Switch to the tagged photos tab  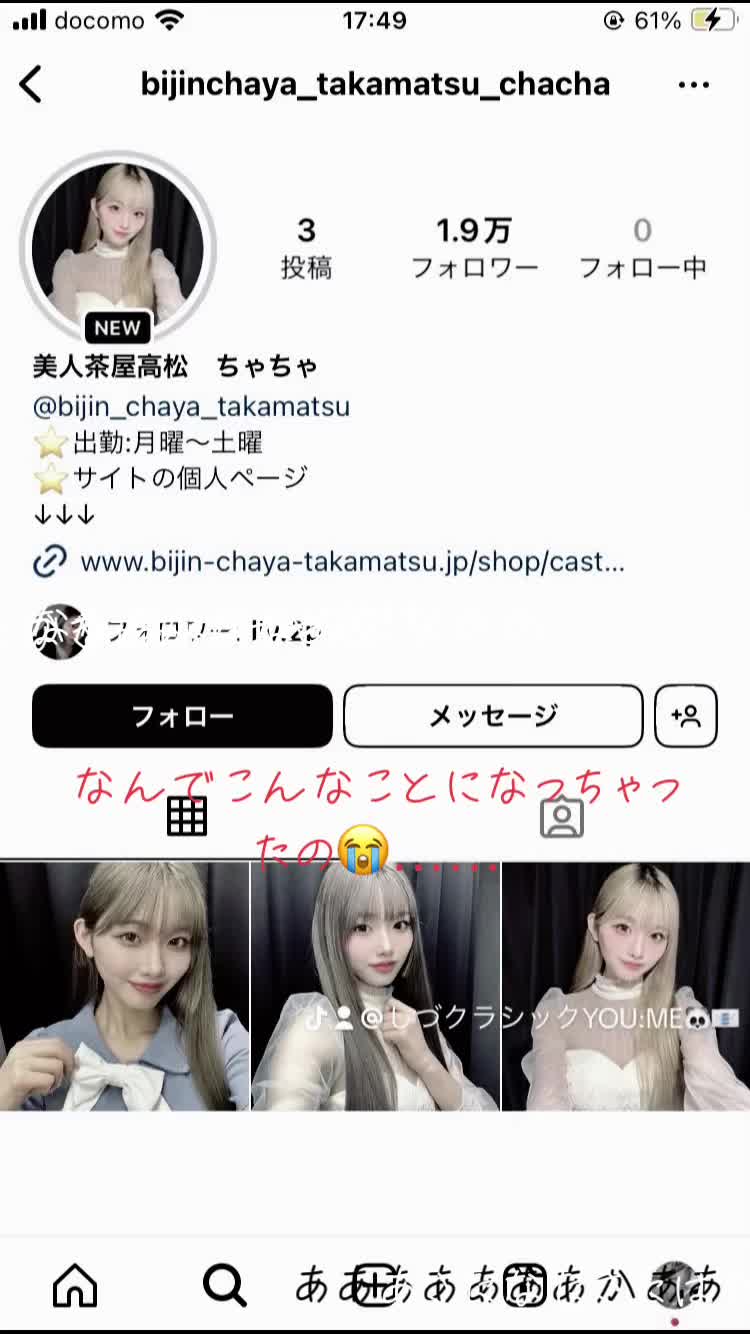(561, 817)
